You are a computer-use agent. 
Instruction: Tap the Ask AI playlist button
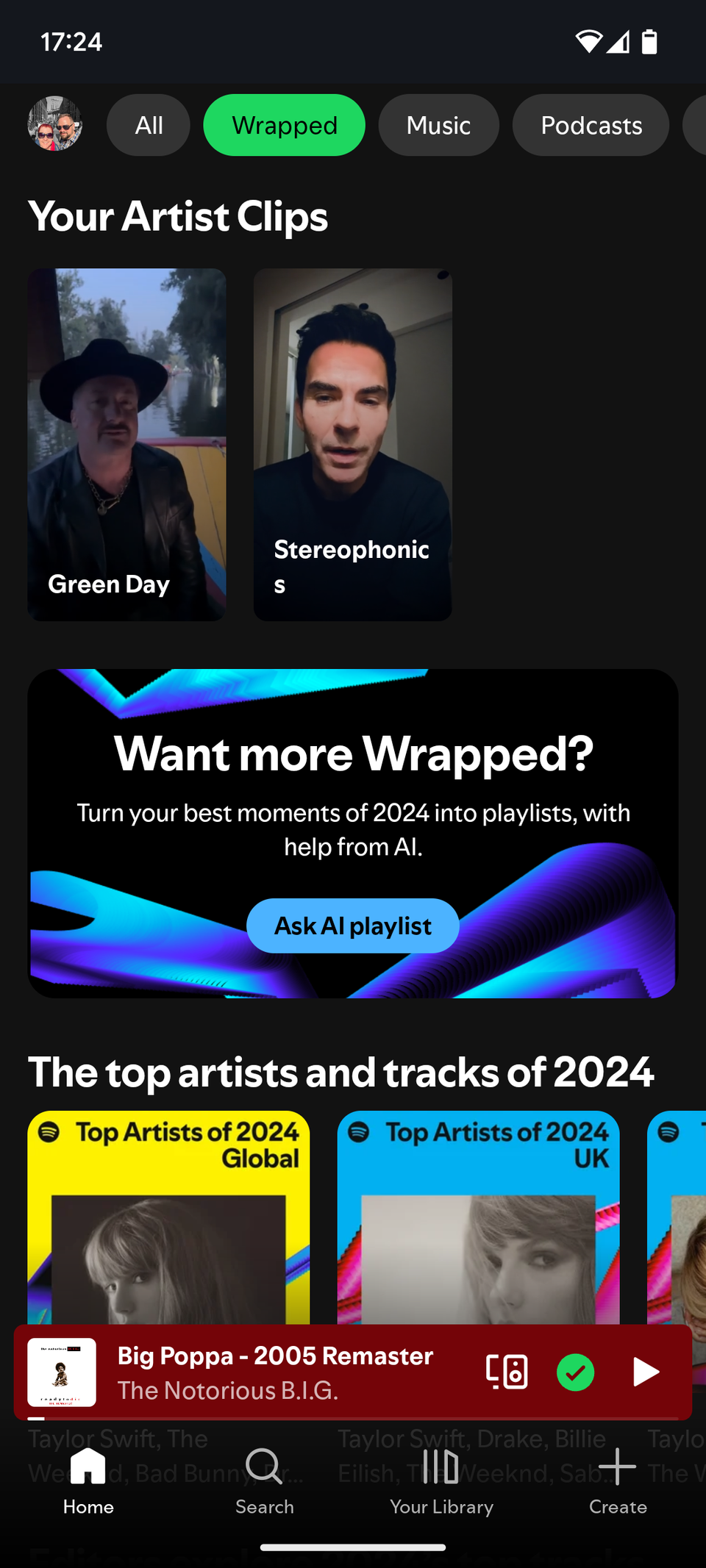pos(352,926)
